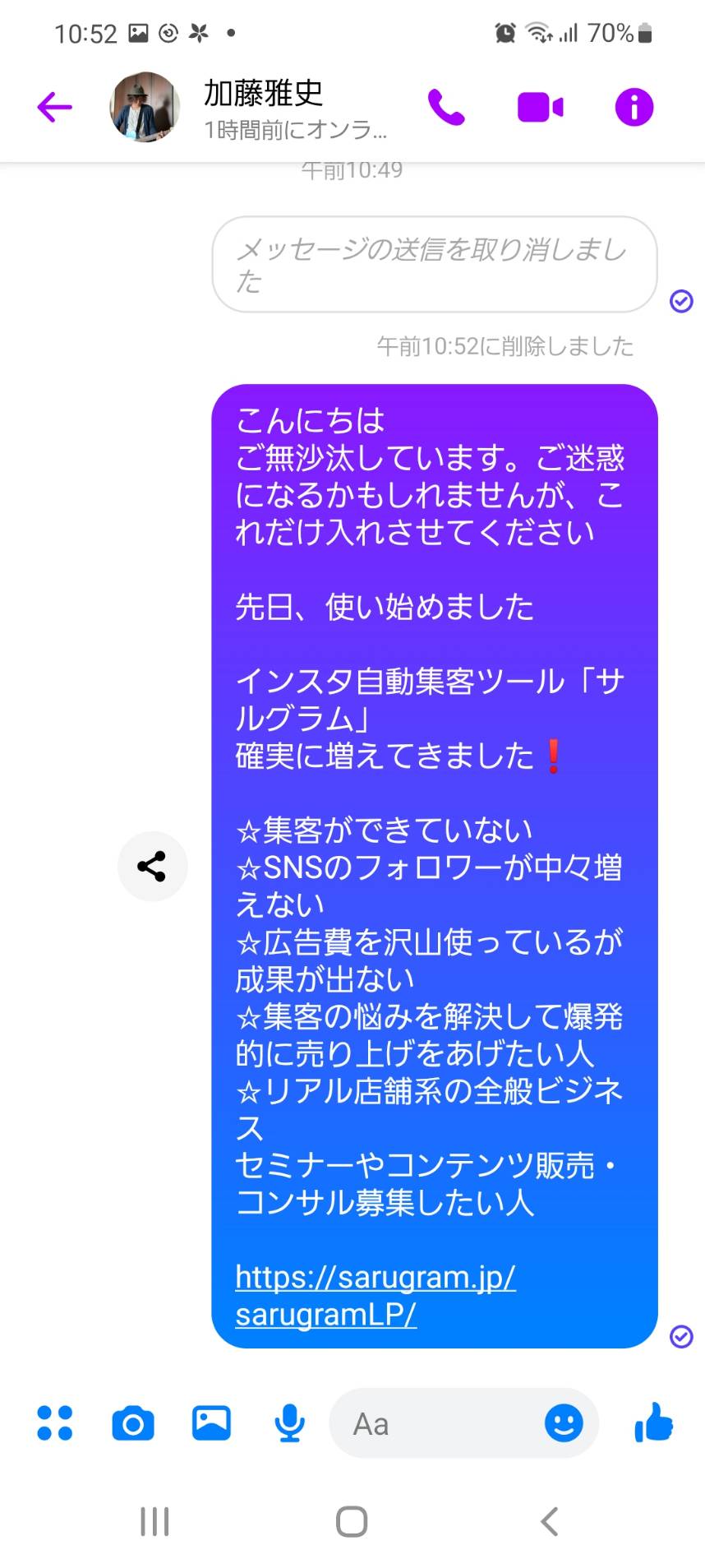
Task: Open the emoji picker smiley
Action: click(564, 1422)
